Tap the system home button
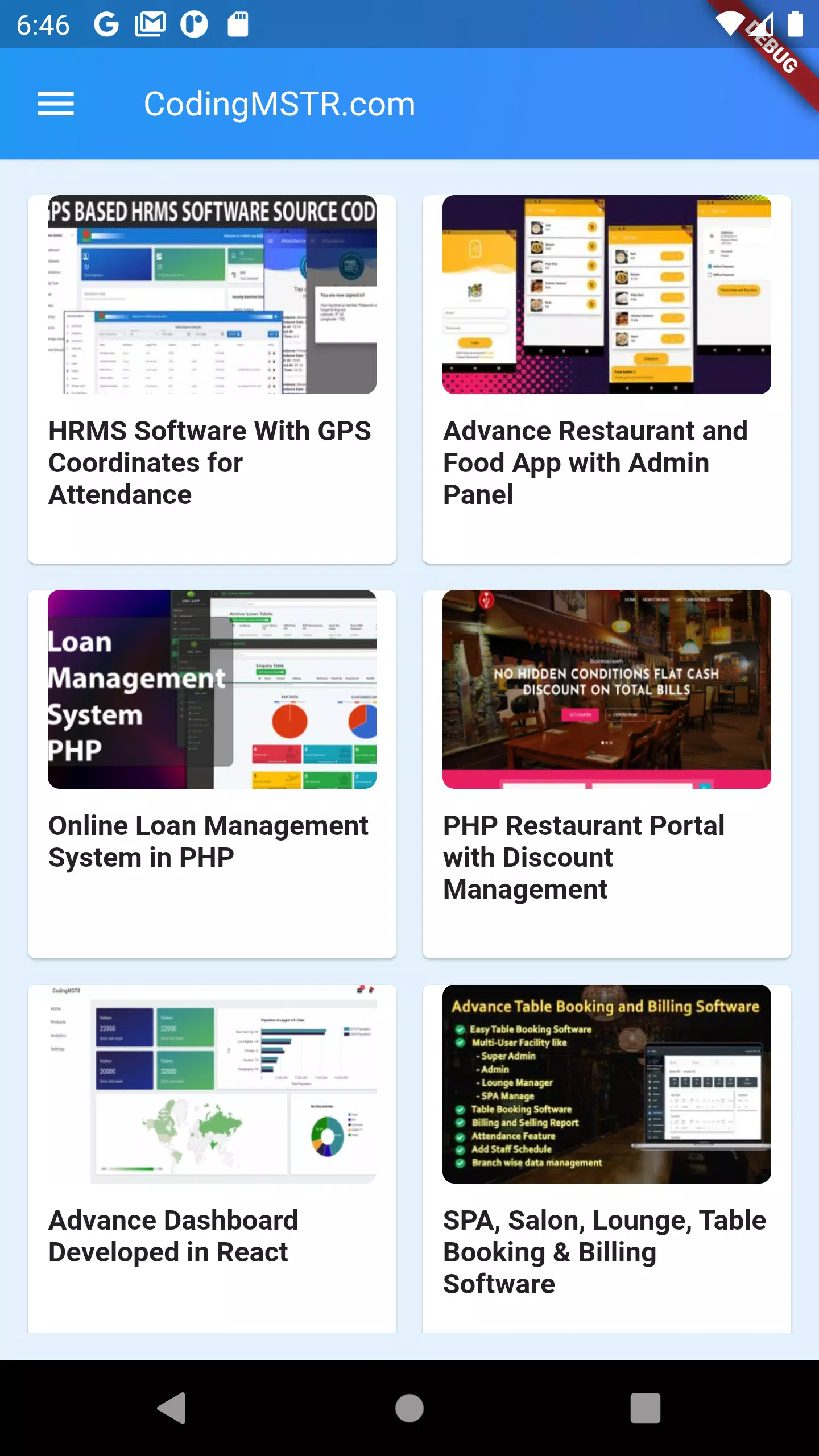The image size is (819, 1456). (409, 1408)
